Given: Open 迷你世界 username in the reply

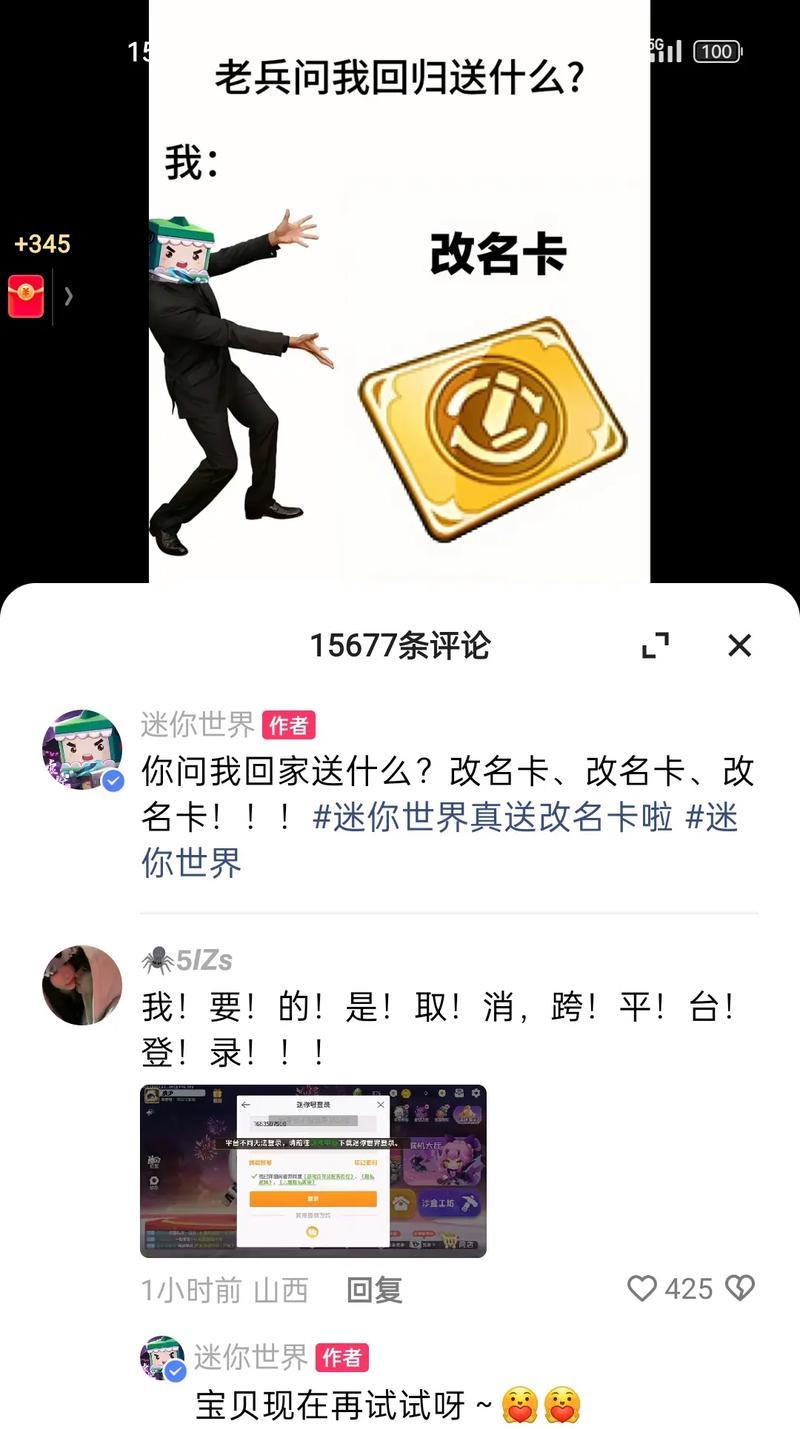Looking at the screenshot, I should pyautogui.click(x=251, y=1357).
